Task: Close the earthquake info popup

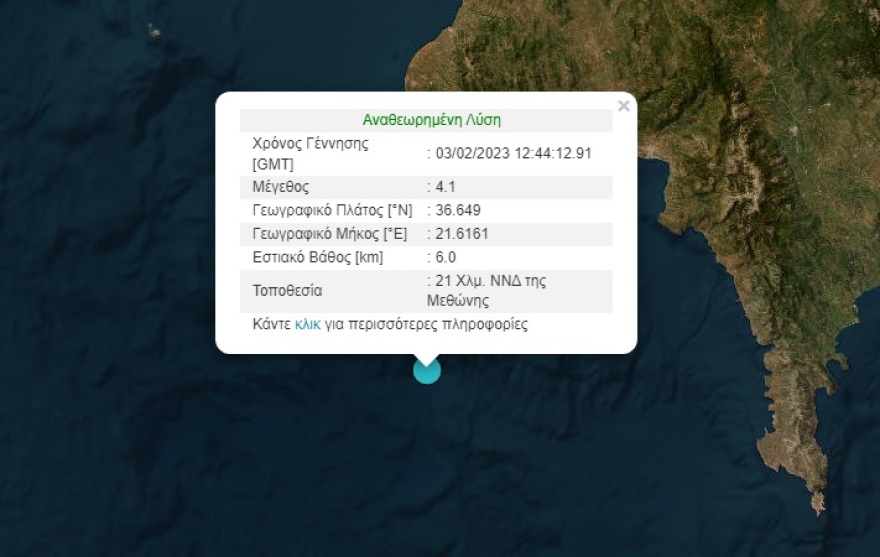Action: click(624, 106)
